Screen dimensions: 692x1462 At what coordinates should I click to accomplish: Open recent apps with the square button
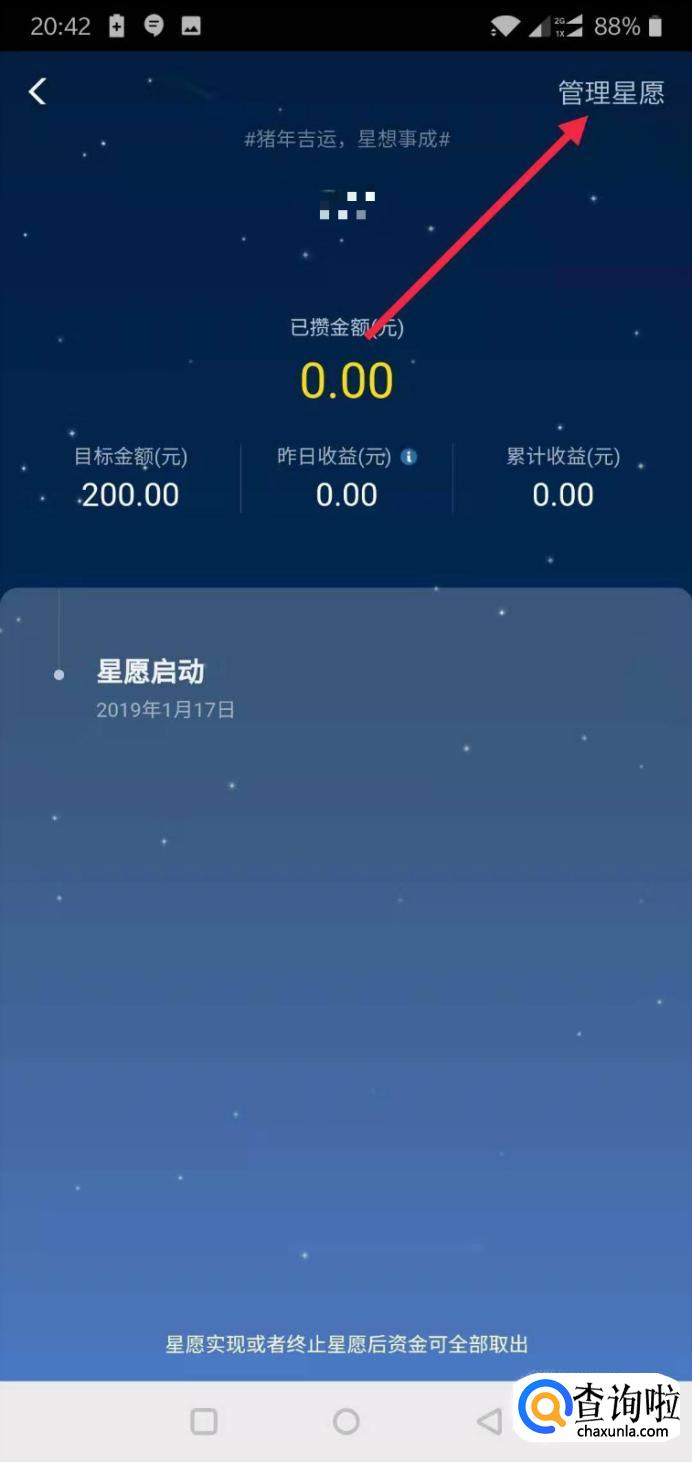click(x=204, y=1421)
